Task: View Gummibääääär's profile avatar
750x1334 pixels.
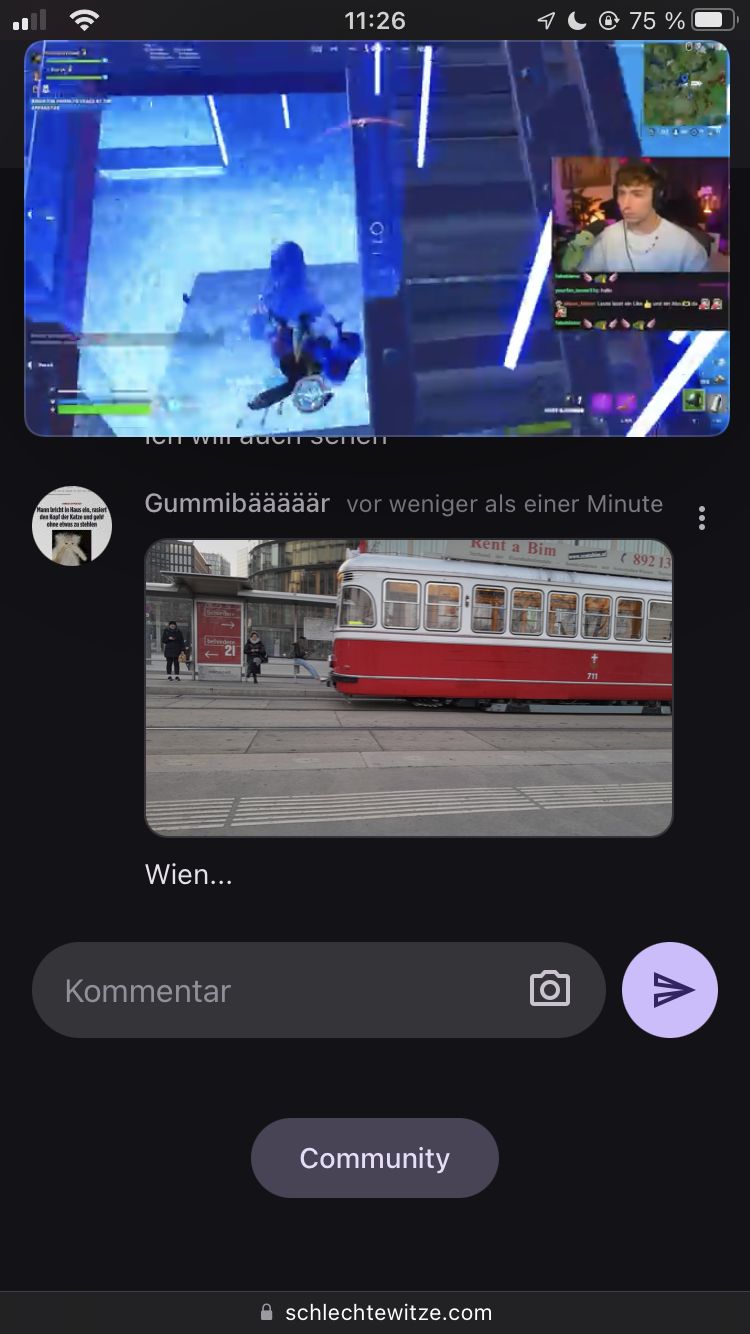Action: coord(72,526)
